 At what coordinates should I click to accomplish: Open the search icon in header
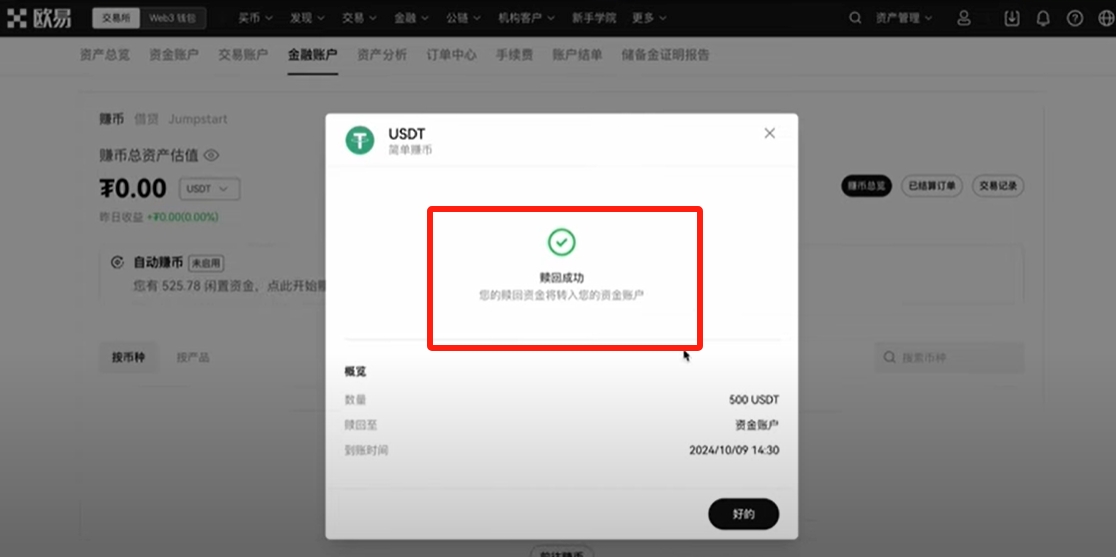855,18
